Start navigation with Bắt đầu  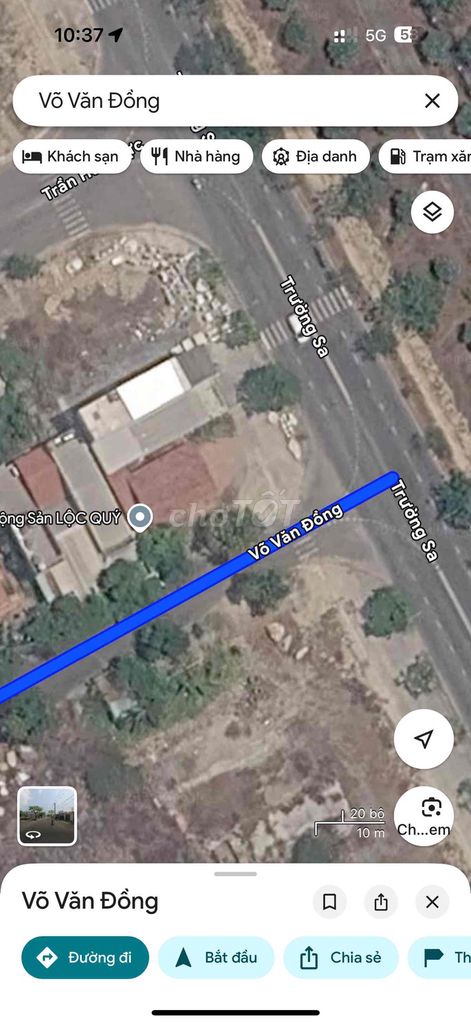click(x=216, y=957)
